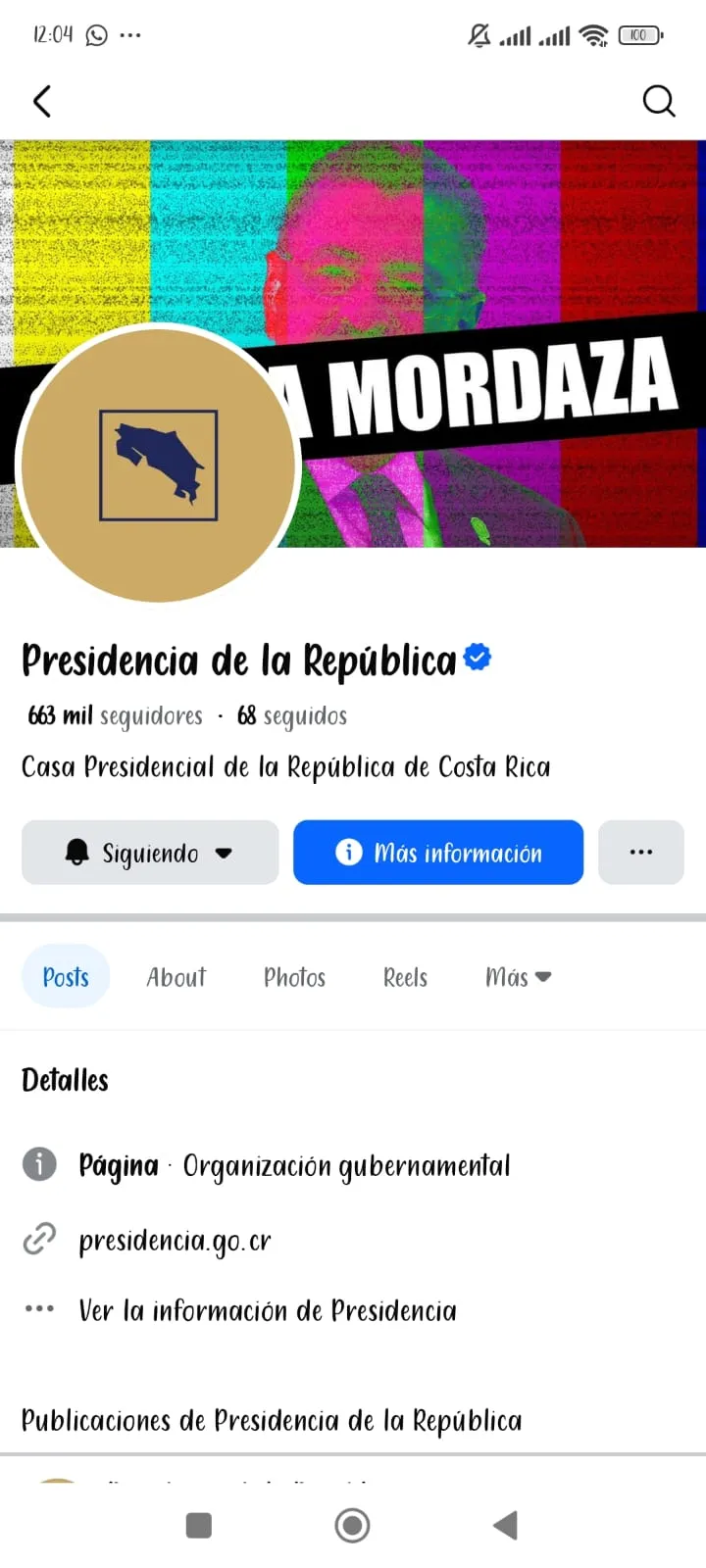Tap the Más información button

[438, 853]
